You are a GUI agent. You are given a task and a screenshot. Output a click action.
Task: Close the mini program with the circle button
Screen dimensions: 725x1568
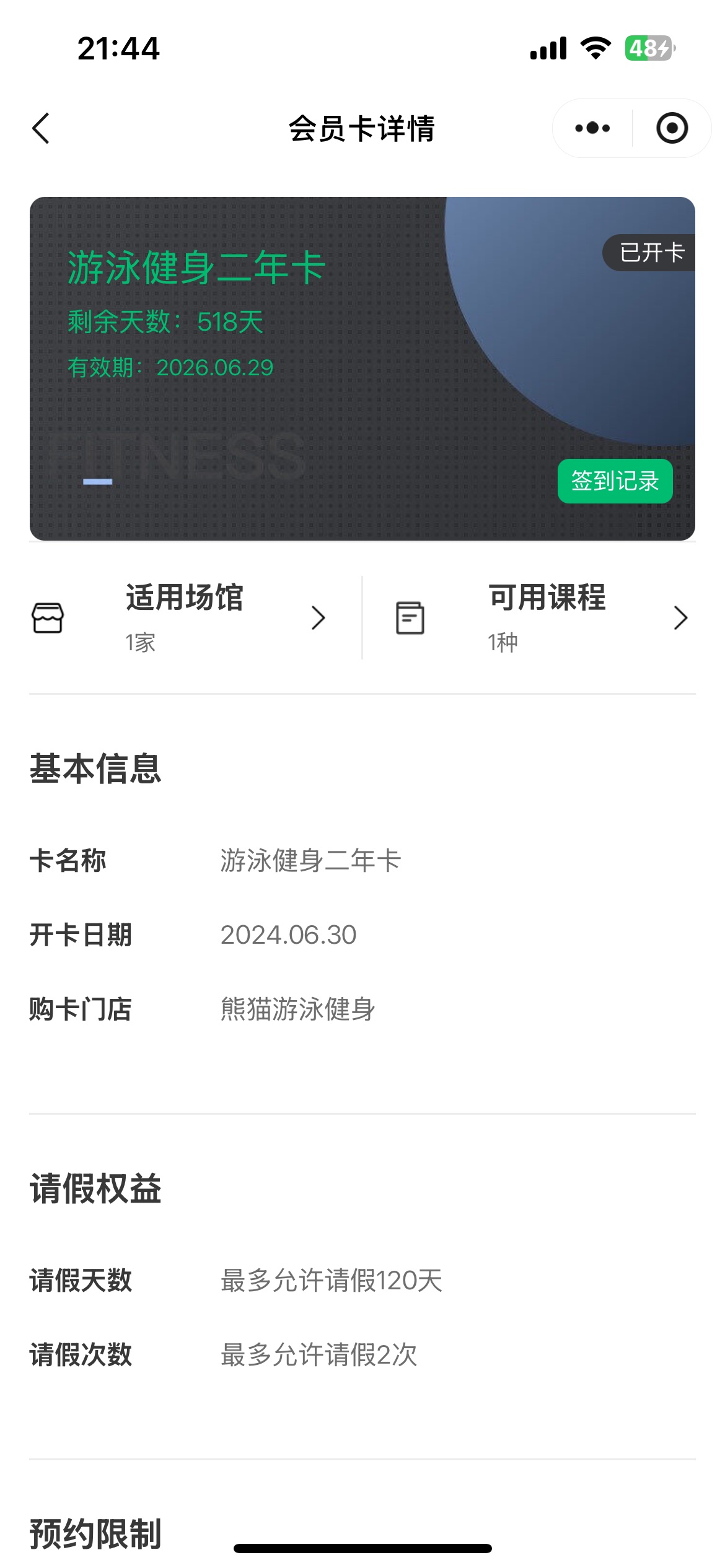(x=672, y=128)
